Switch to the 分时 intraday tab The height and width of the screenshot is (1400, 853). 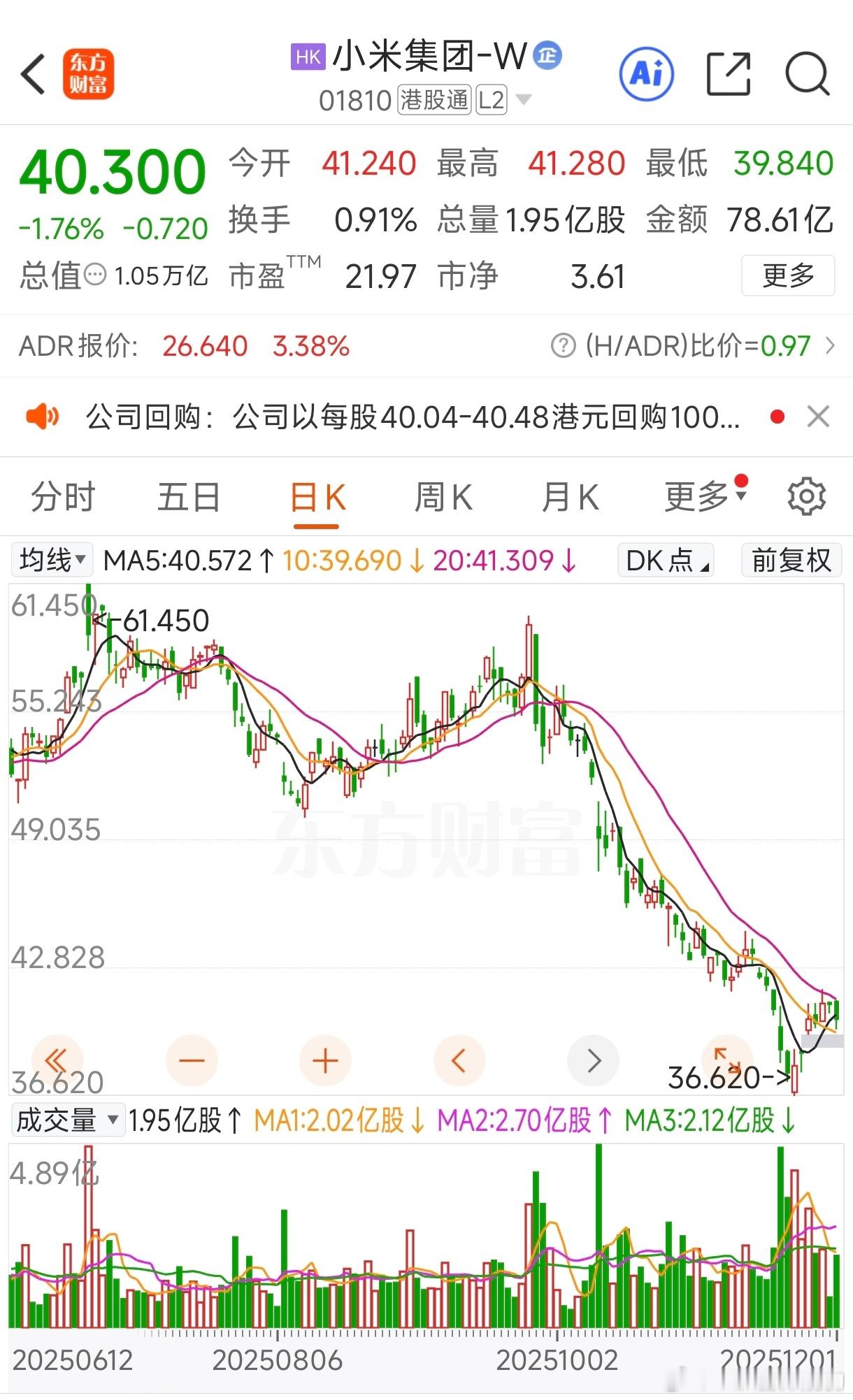point(62,496)
